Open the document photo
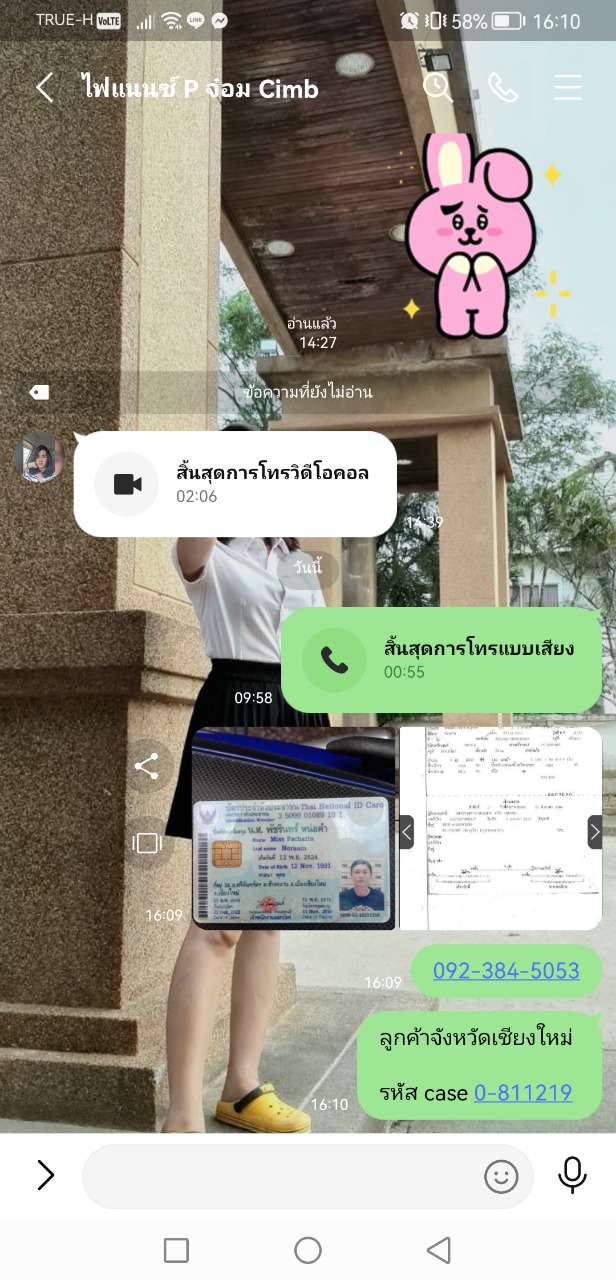The image size is (616, 1280). 500,828
